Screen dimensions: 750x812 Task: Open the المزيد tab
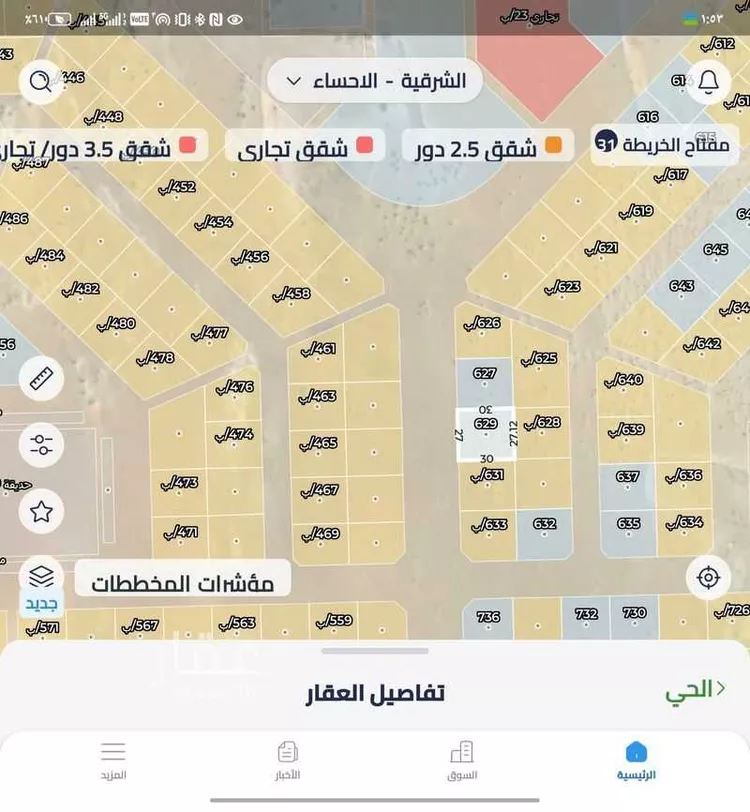[x=113, y=761]
